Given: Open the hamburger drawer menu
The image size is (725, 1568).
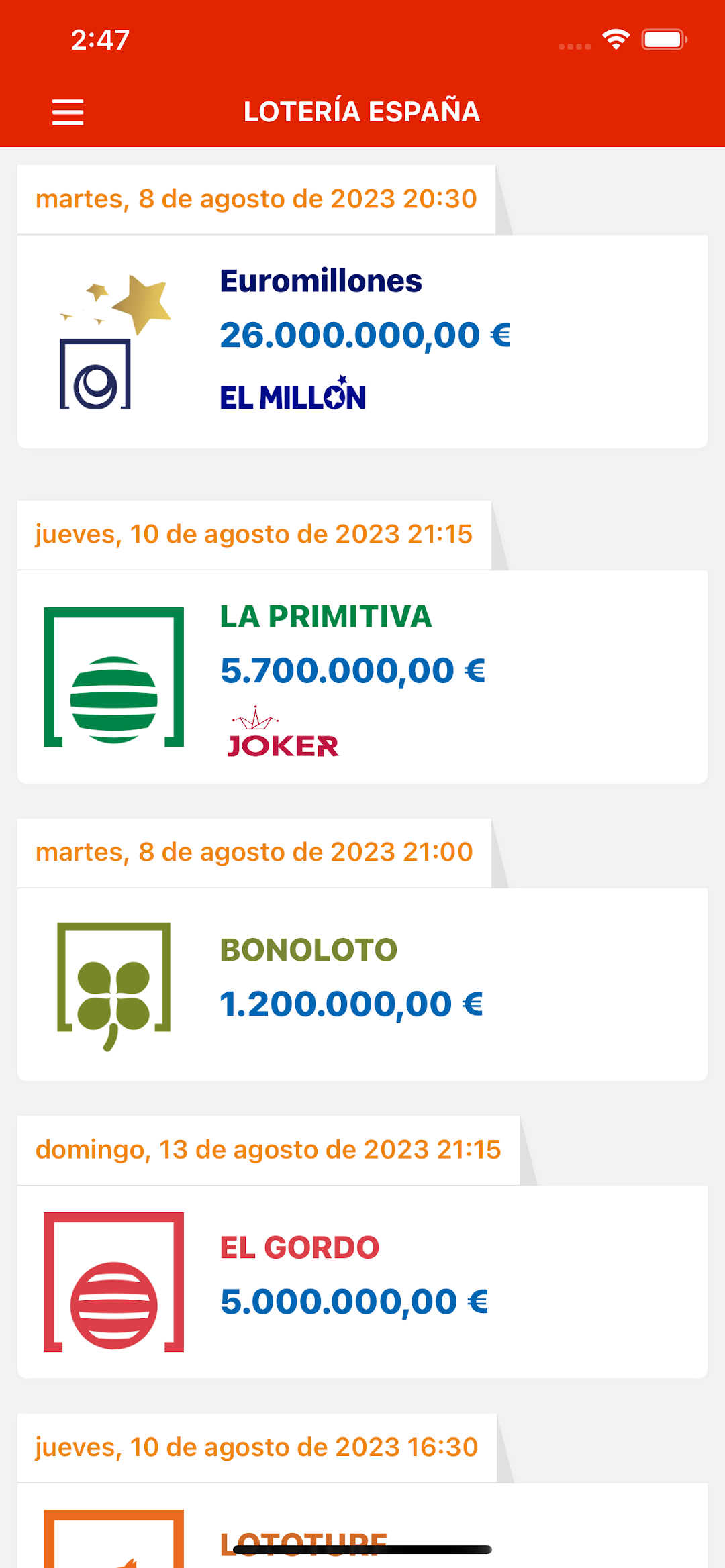Looking at the screenshot, I should [68, 112].
